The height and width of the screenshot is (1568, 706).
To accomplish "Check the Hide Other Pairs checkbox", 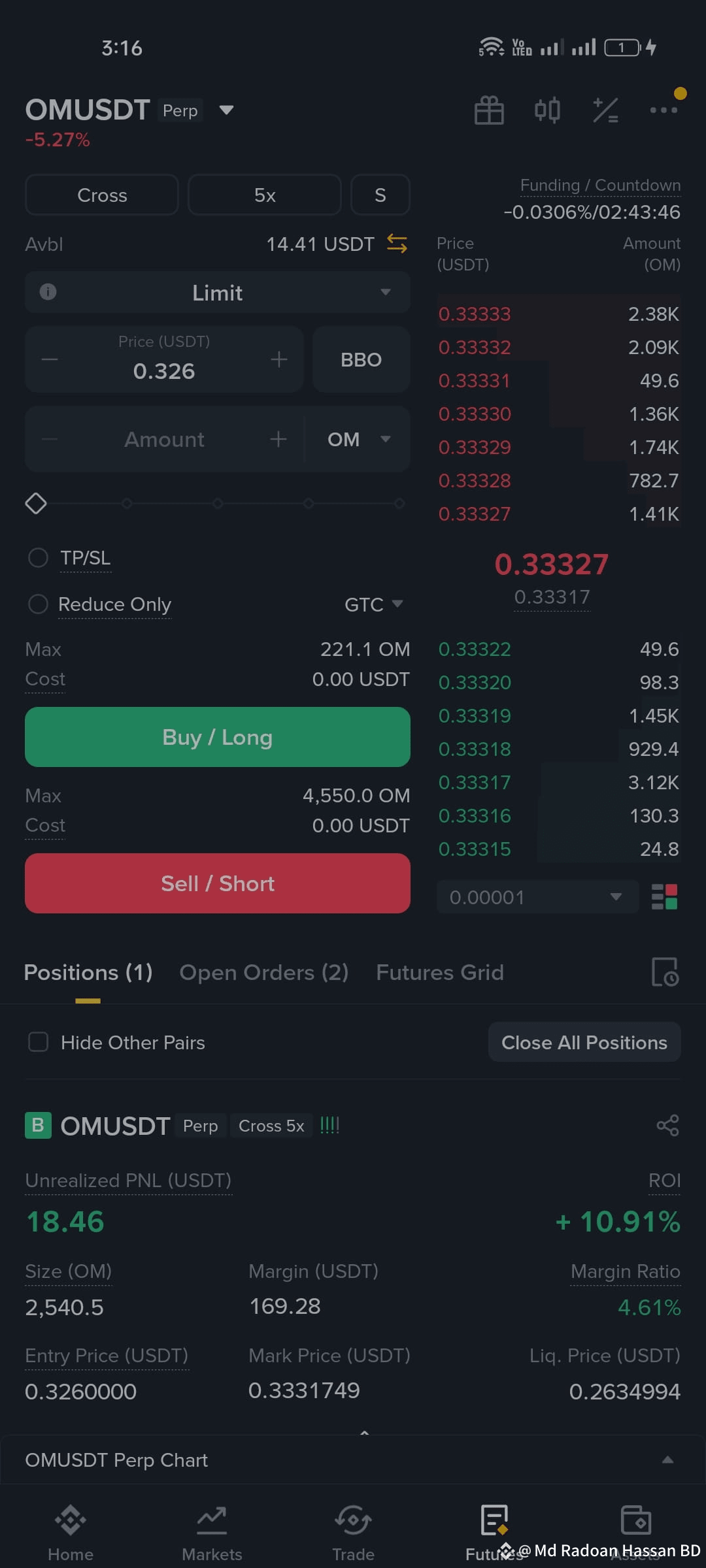I will [x=38, y=1042].
